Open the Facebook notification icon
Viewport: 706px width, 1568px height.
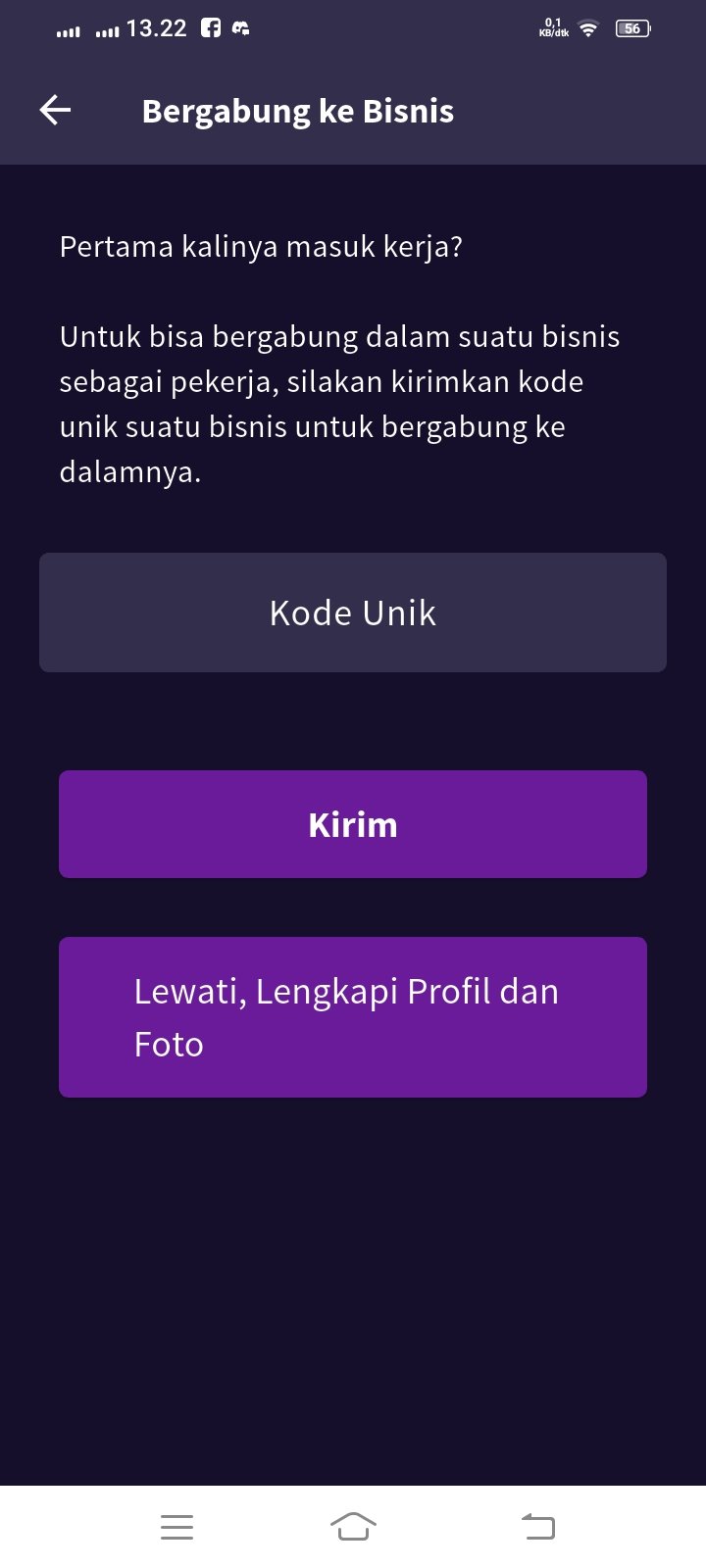[x=212, y=27]
